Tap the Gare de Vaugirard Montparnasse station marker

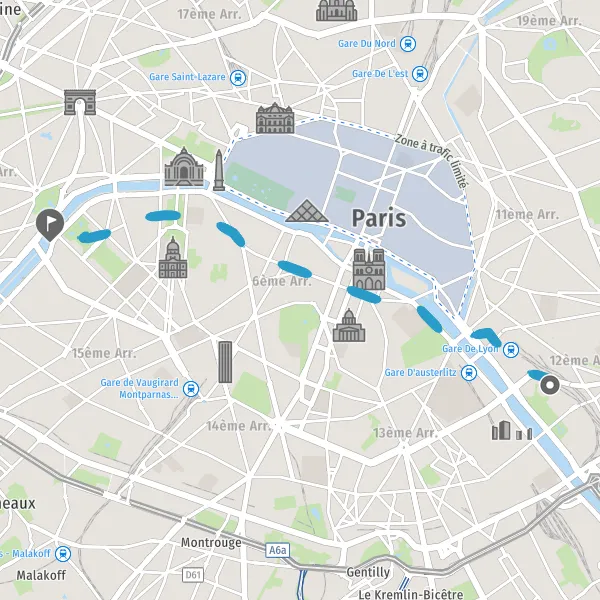click(x=191, y=389)
